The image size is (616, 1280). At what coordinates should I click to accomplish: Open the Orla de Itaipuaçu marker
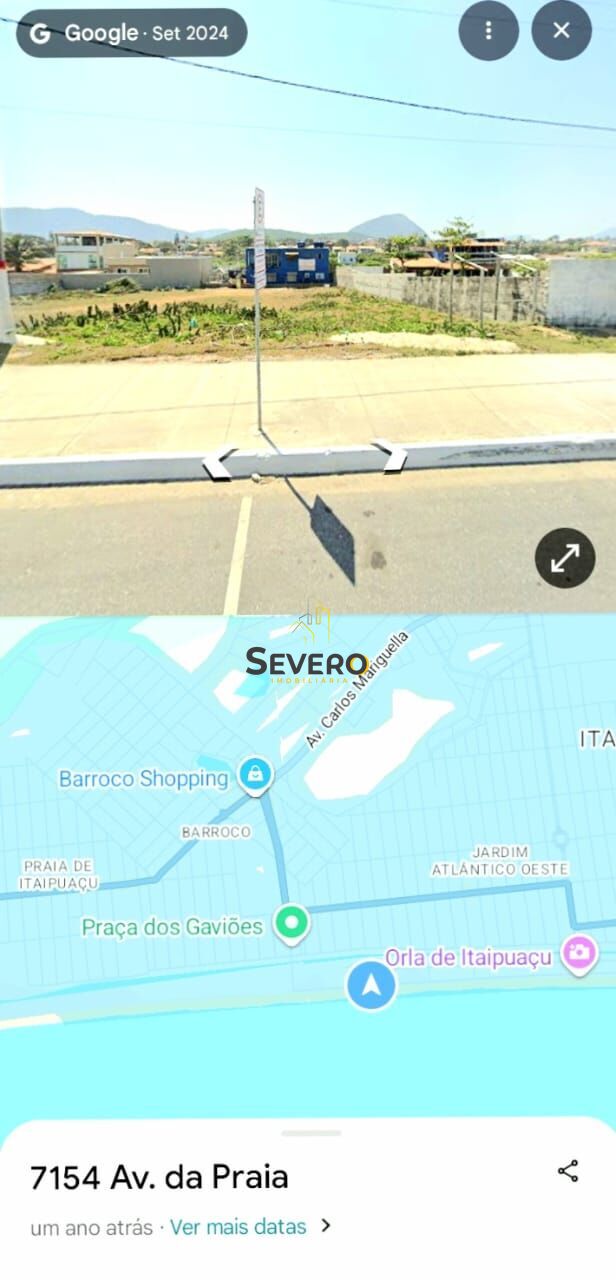(579, 952)
